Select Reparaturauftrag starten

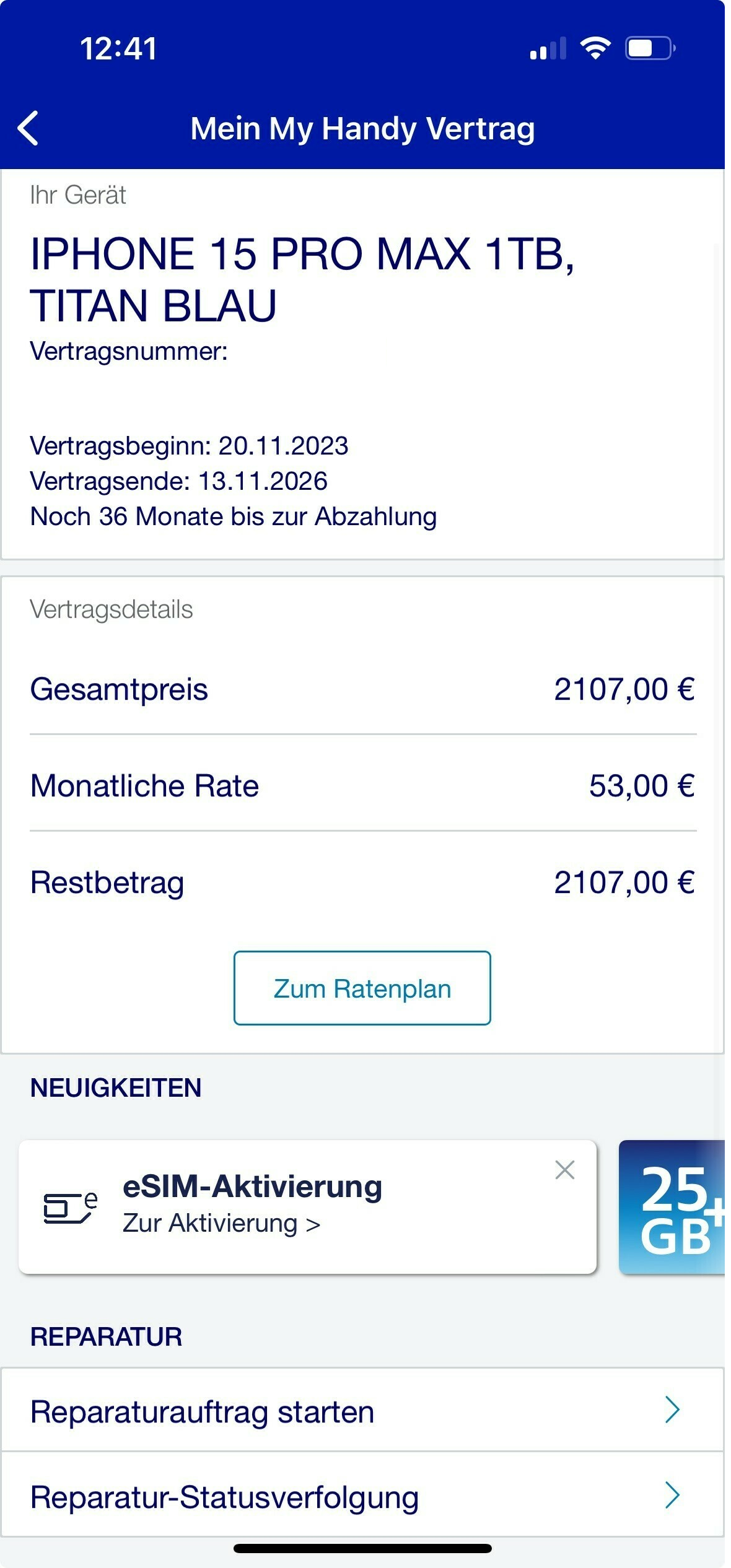tap(362, 1410)
